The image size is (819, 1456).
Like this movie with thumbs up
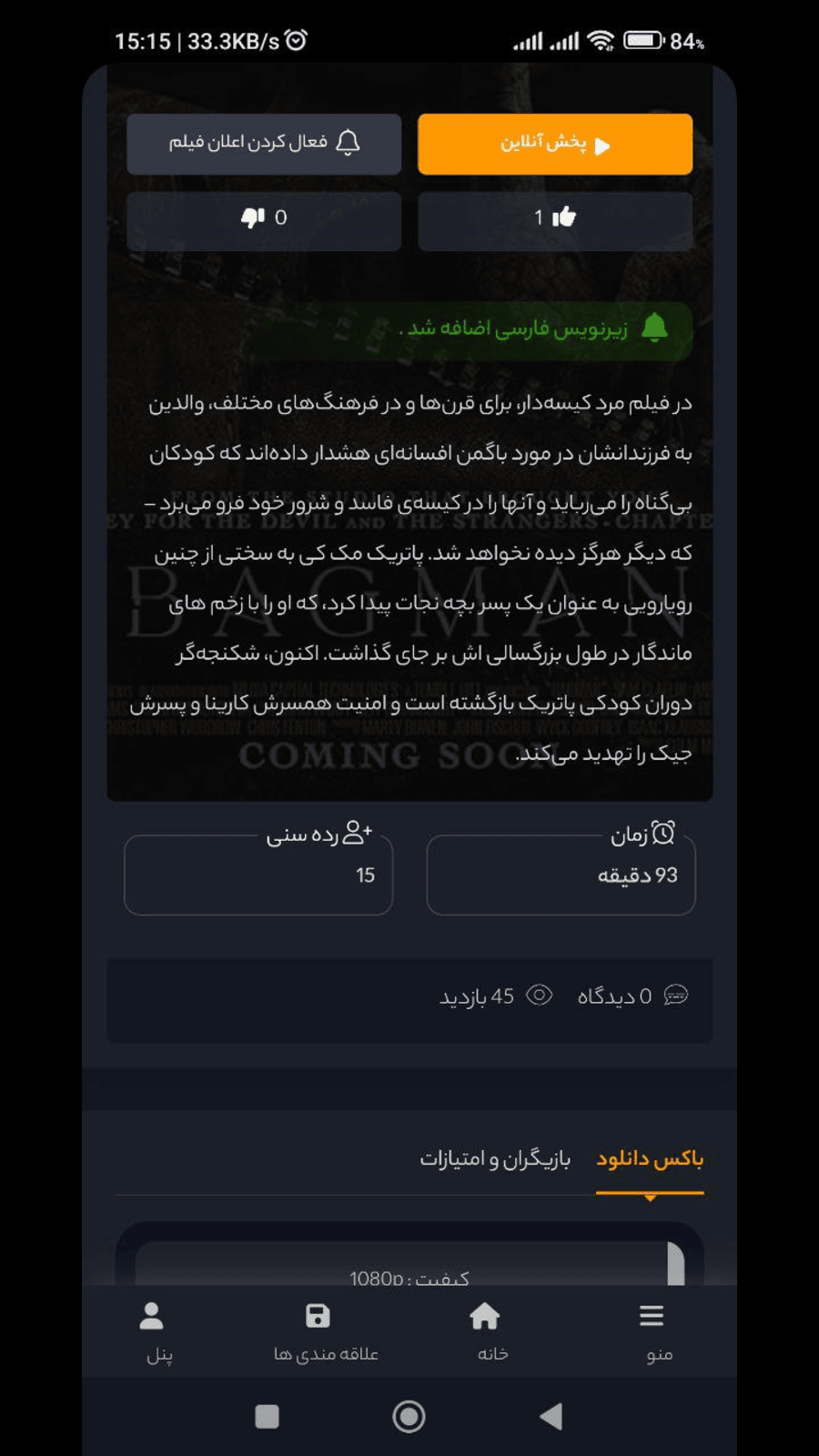[x=554, y=218]
